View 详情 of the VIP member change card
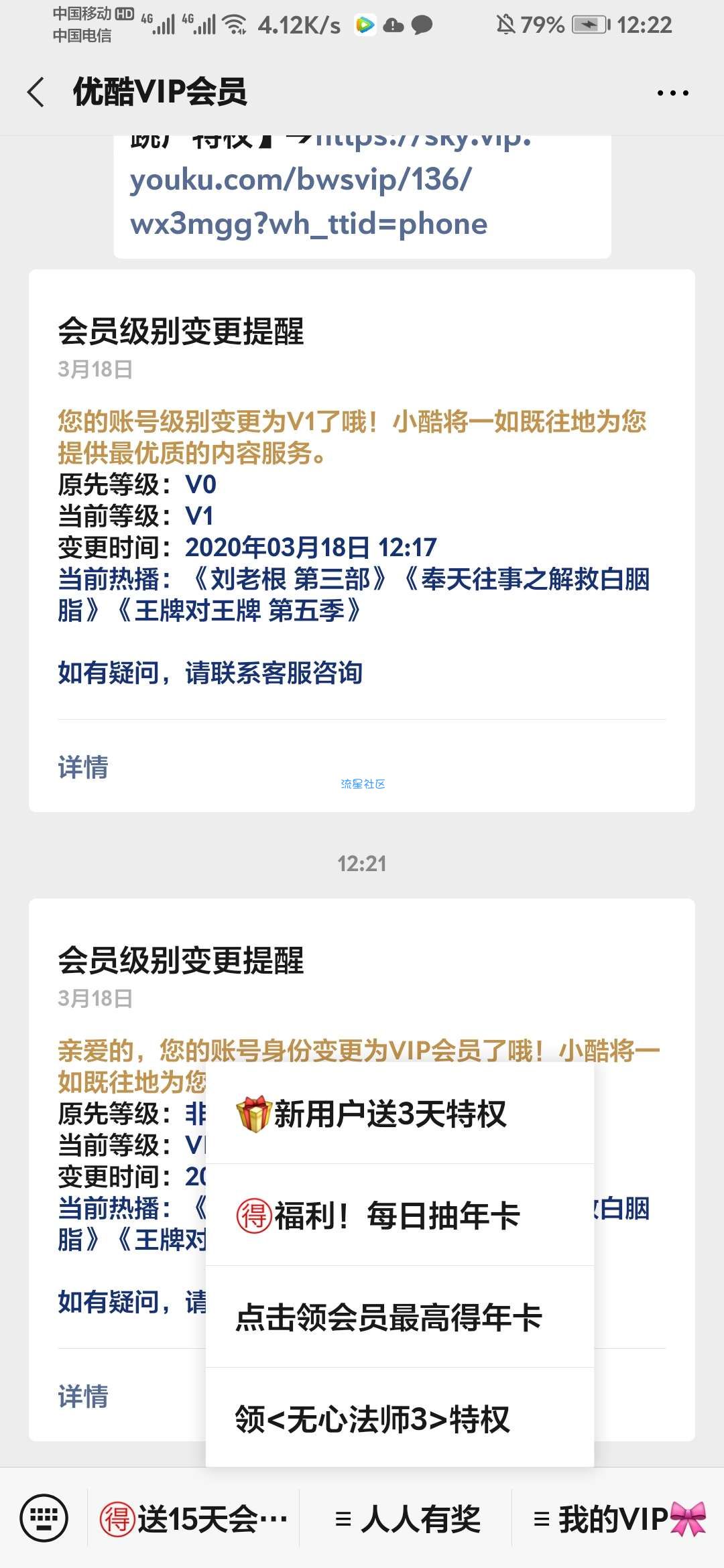 pos(83,1396)
